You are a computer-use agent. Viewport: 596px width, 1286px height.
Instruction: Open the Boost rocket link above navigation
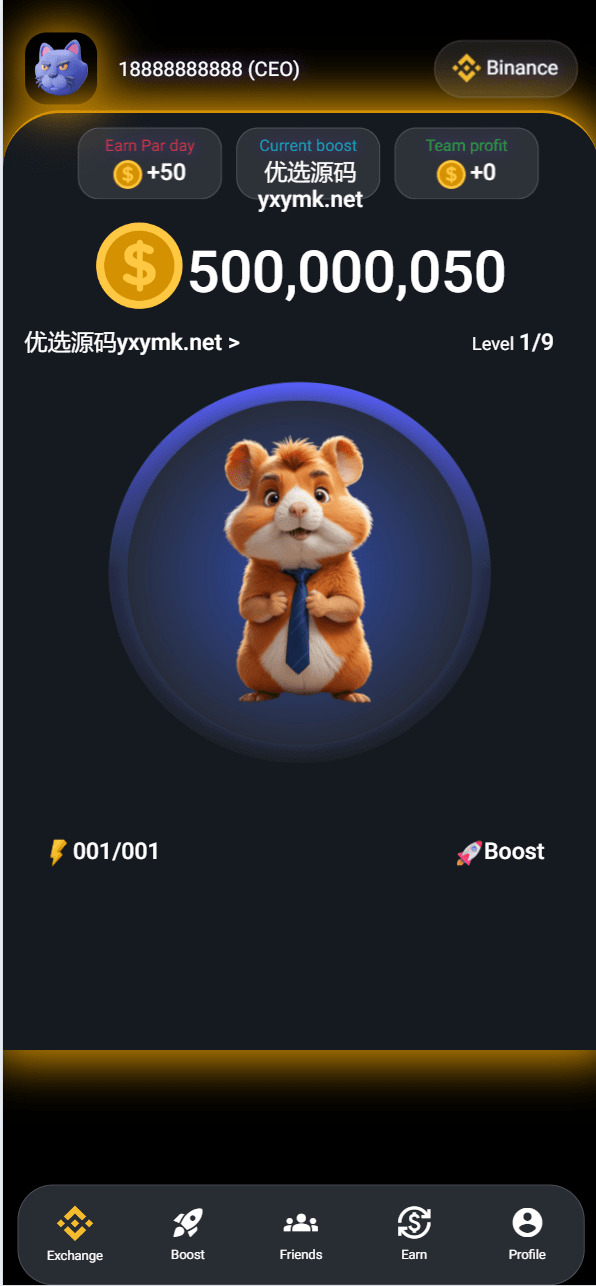(500, 852)
